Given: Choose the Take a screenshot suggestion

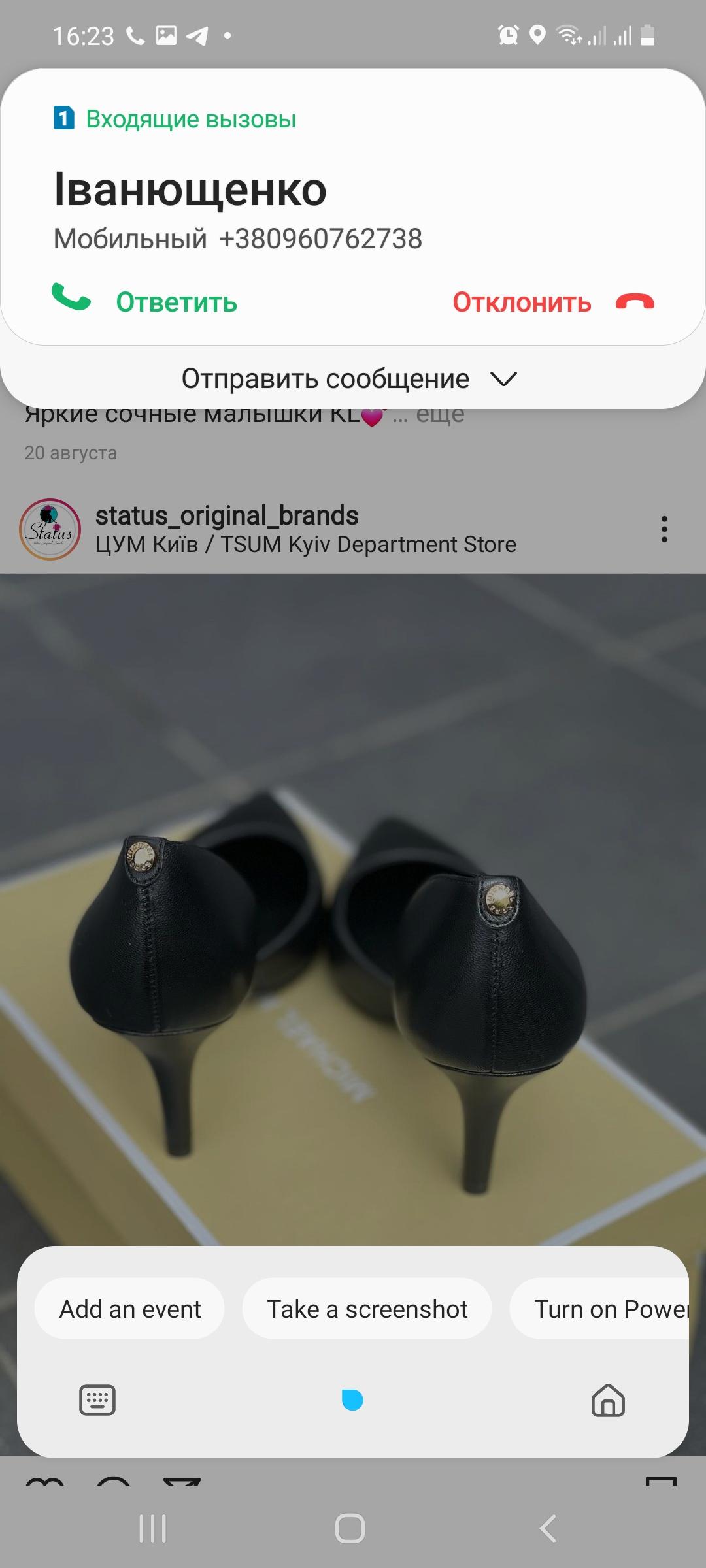Looking at the screenshot, I should click(x=367, y=1309).
